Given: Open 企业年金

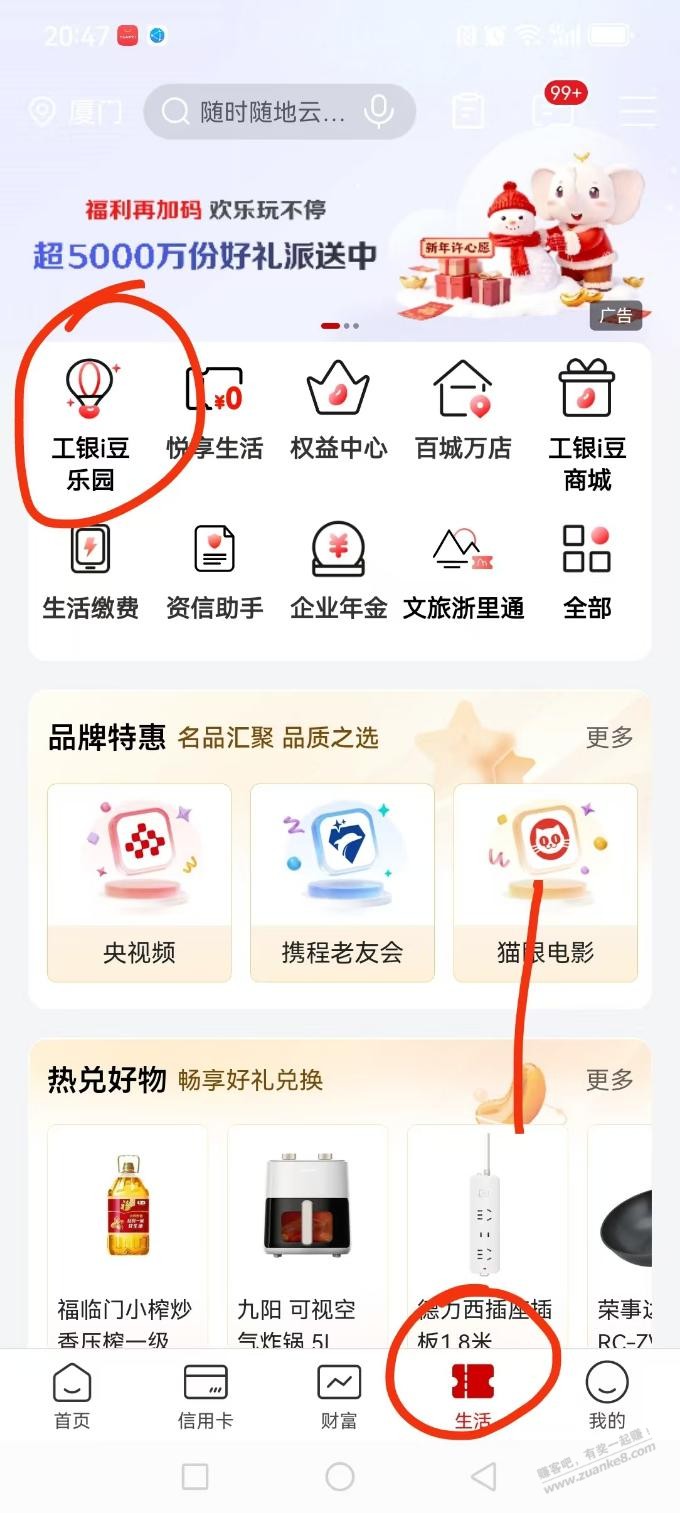Looking at the screenshot, I should 338,570.
